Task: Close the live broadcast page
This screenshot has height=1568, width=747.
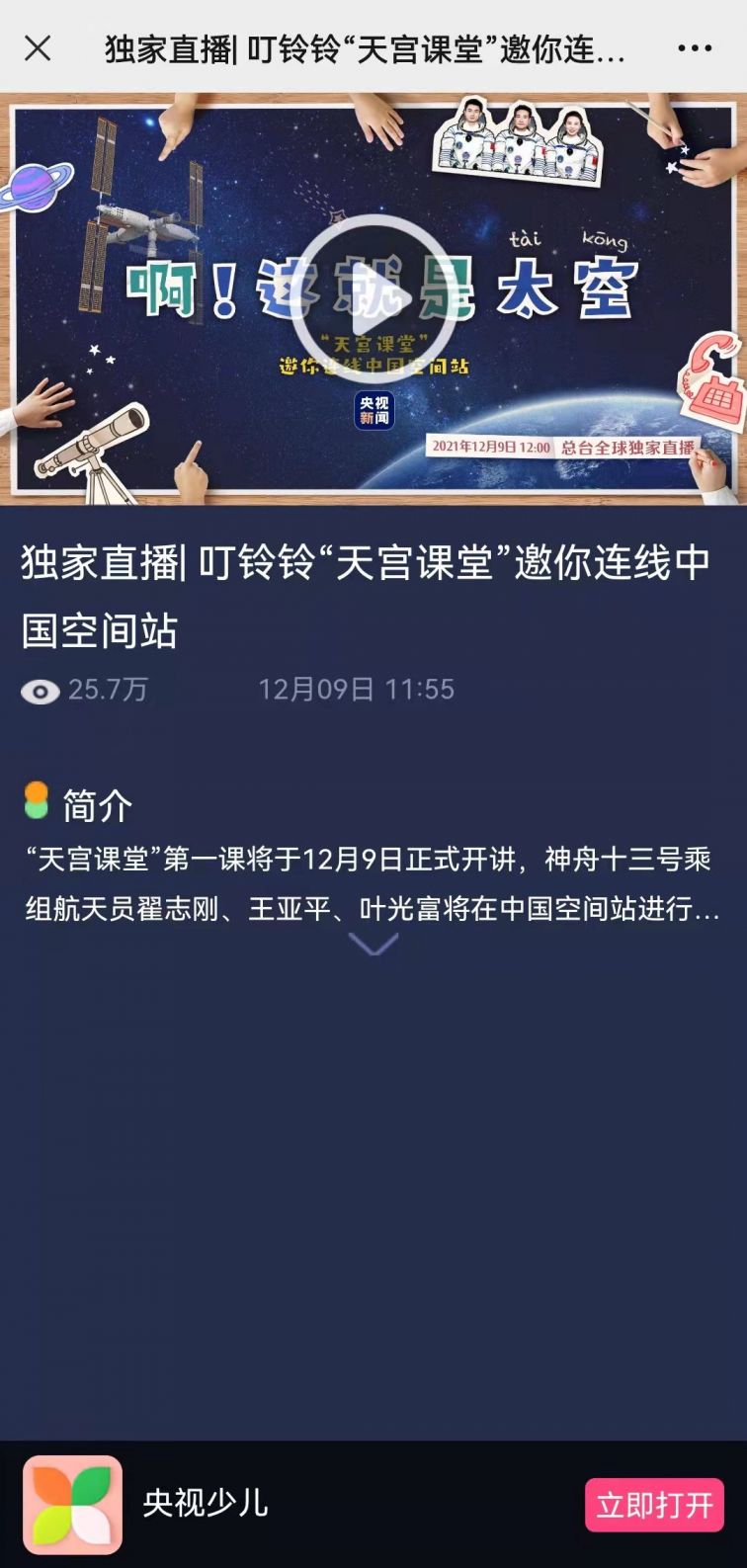Action: tap(38, 47)
